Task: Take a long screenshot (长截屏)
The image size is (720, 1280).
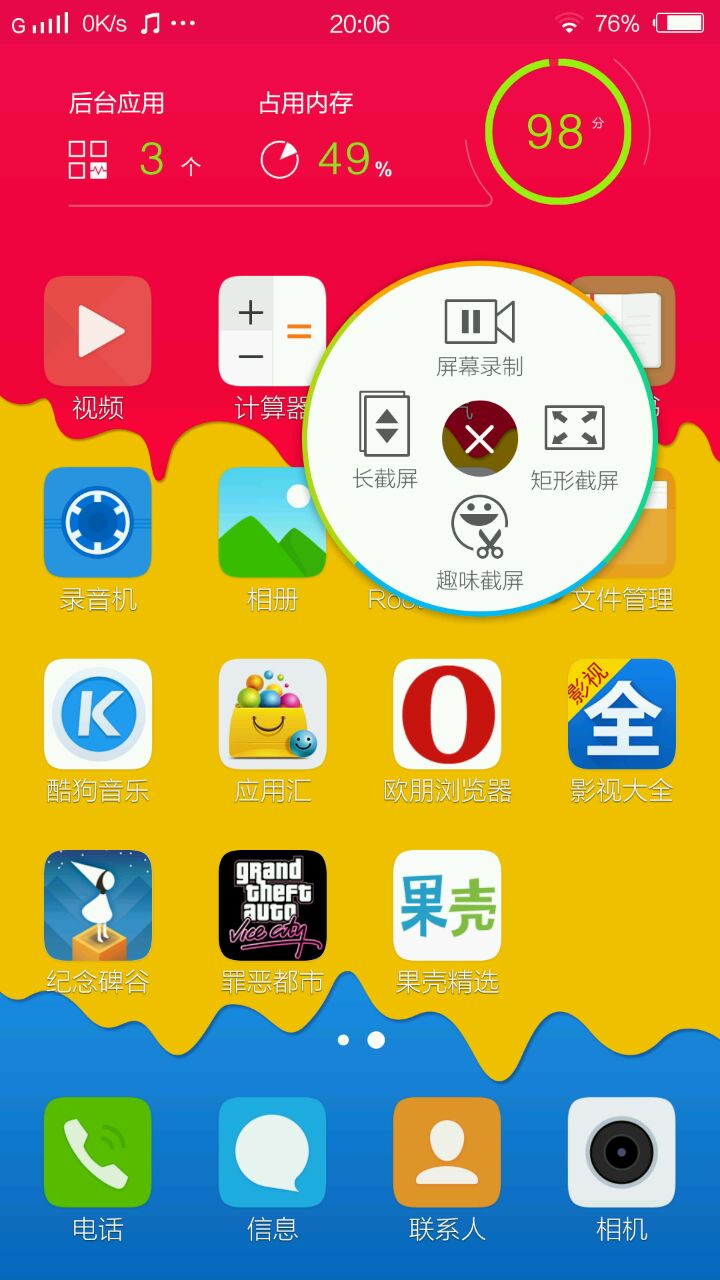Action: [384, 438]
